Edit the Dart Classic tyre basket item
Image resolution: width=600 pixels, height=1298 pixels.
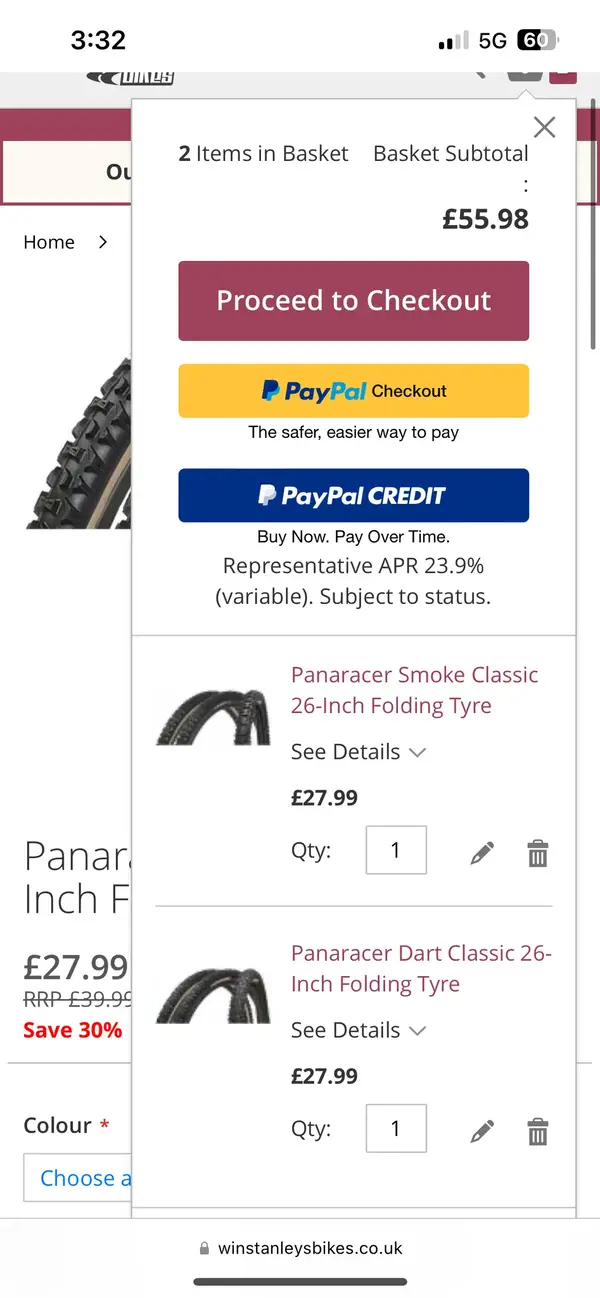click(x=482, y=1132)
